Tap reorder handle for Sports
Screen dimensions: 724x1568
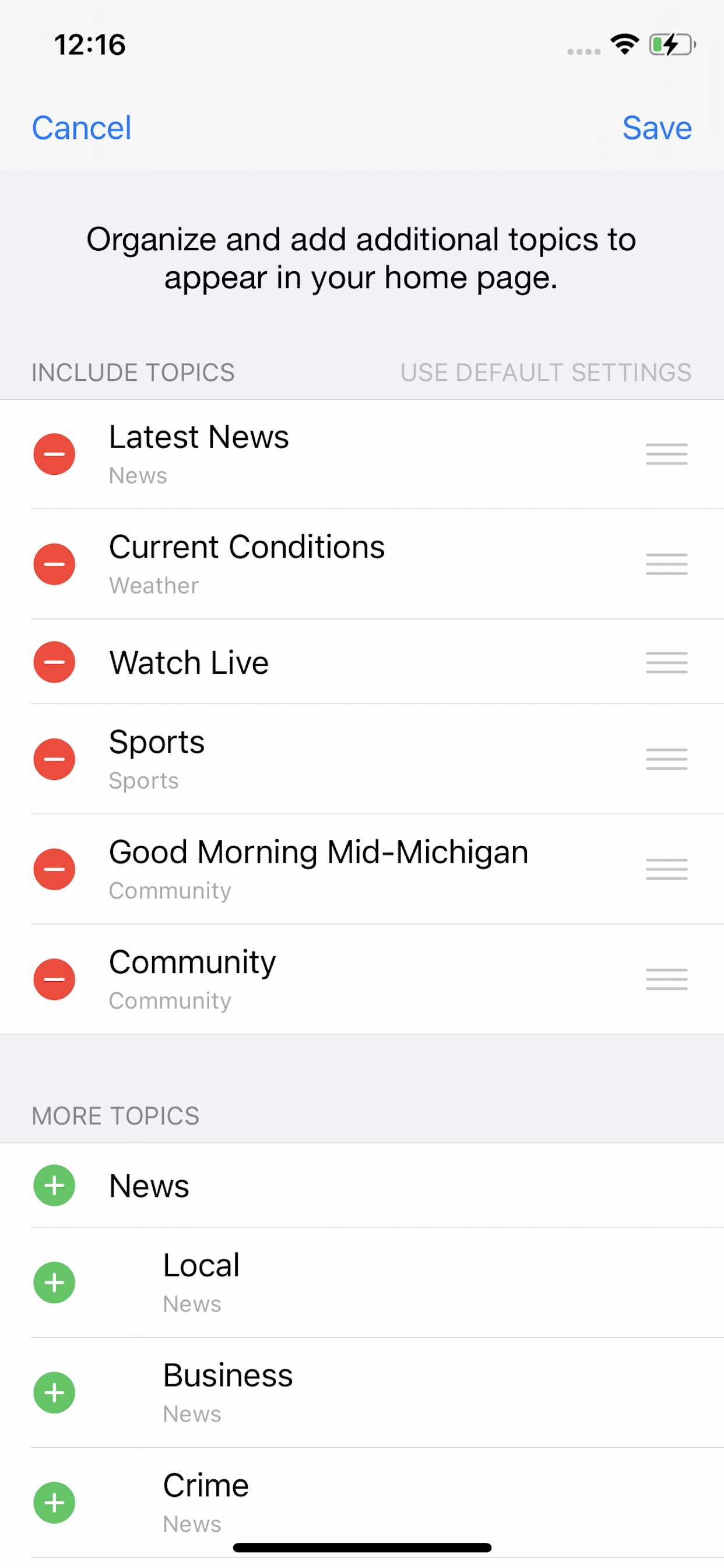[x=667, y=759]
